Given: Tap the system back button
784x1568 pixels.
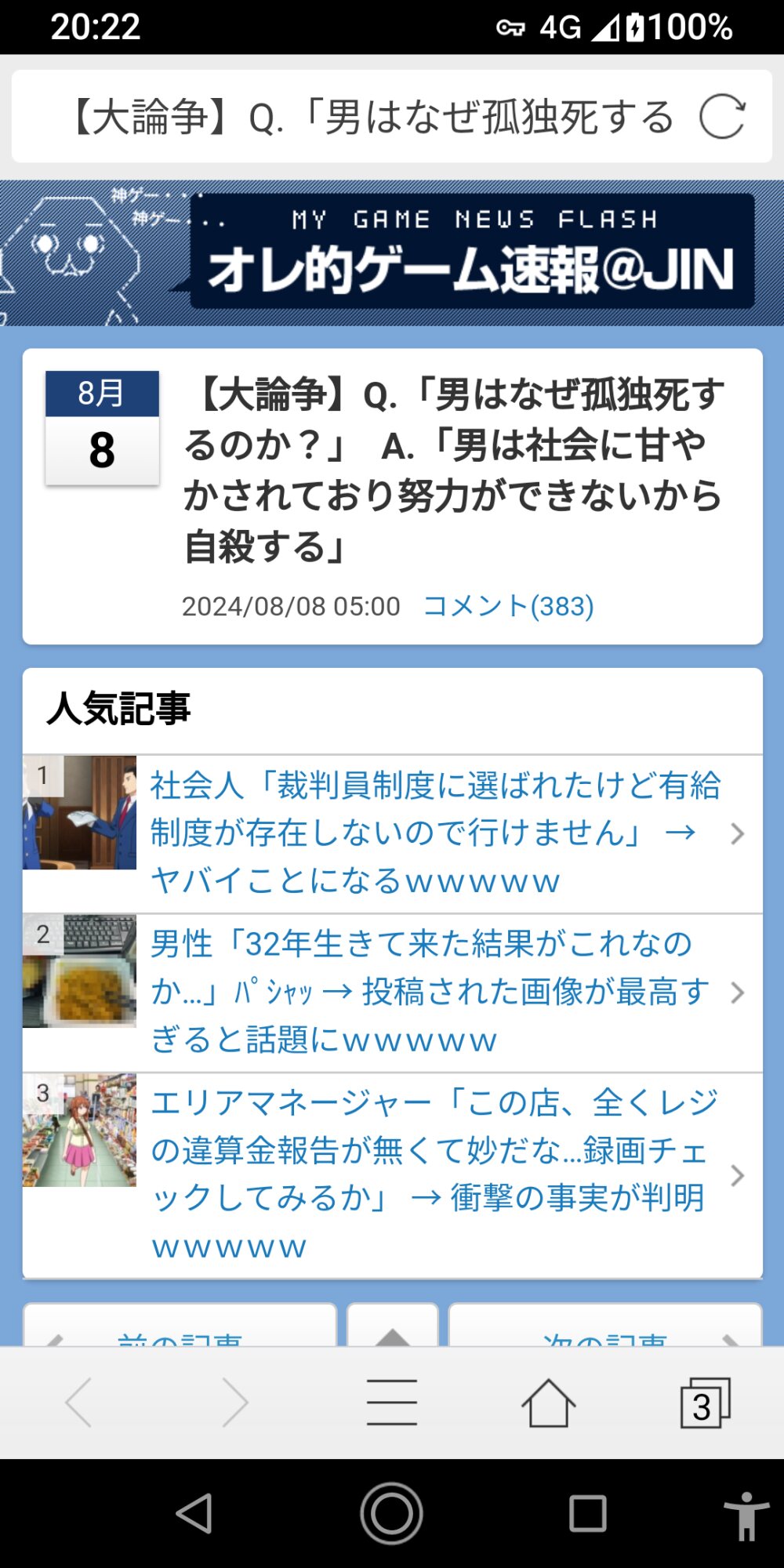Looking at the screenshot, I should [194, 1513].
